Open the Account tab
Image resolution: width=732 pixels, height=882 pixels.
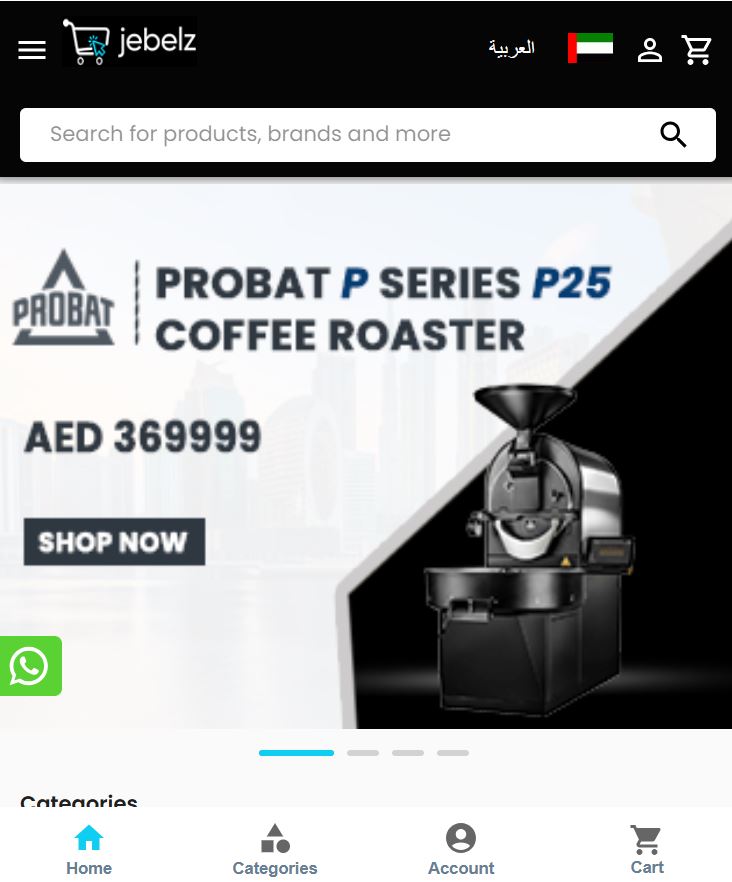point(461,848)
